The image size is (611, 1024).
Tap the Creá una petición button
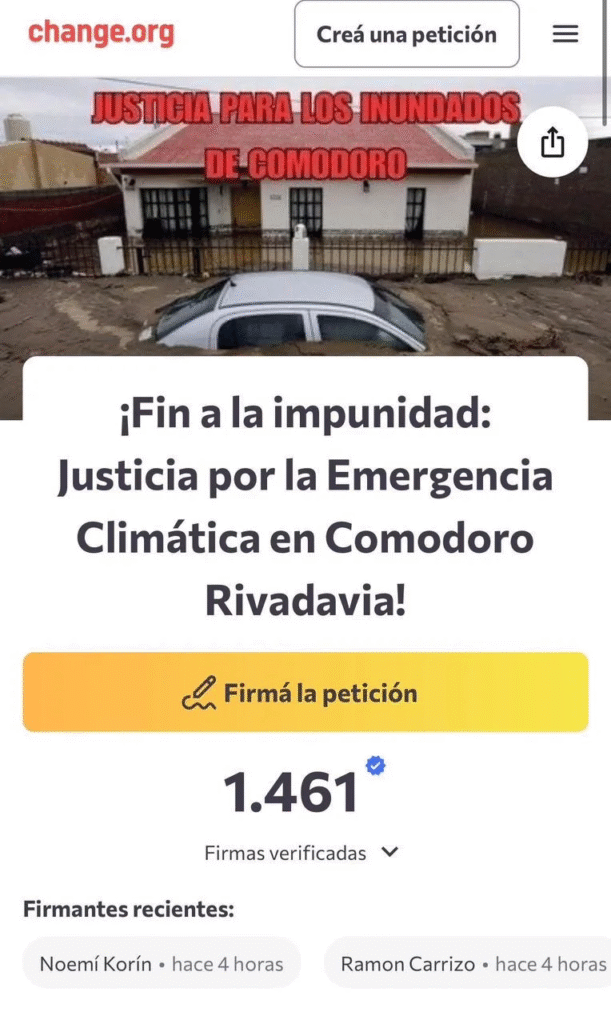coord(406,34)
